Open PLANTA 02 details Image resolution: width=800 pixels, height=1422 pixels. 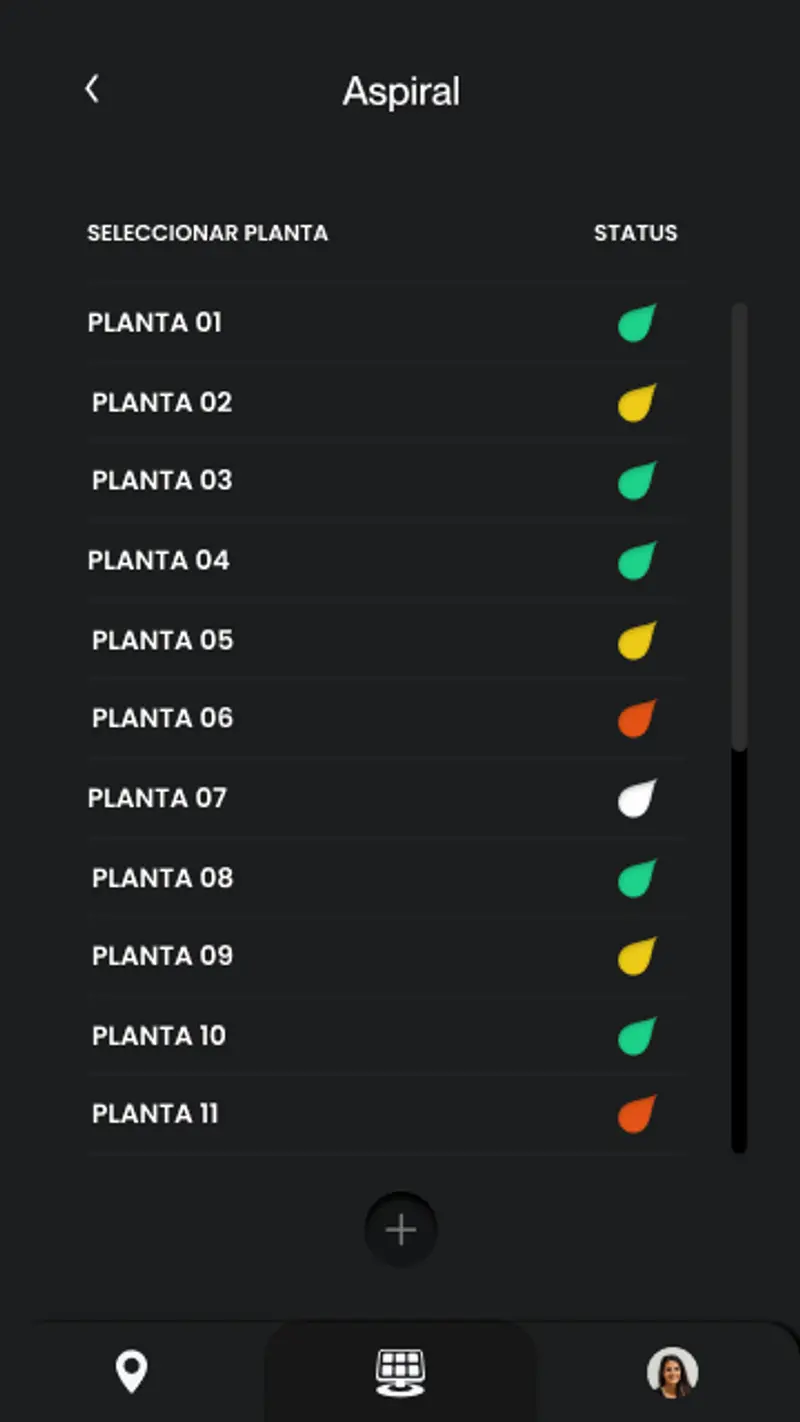point(162,402)
